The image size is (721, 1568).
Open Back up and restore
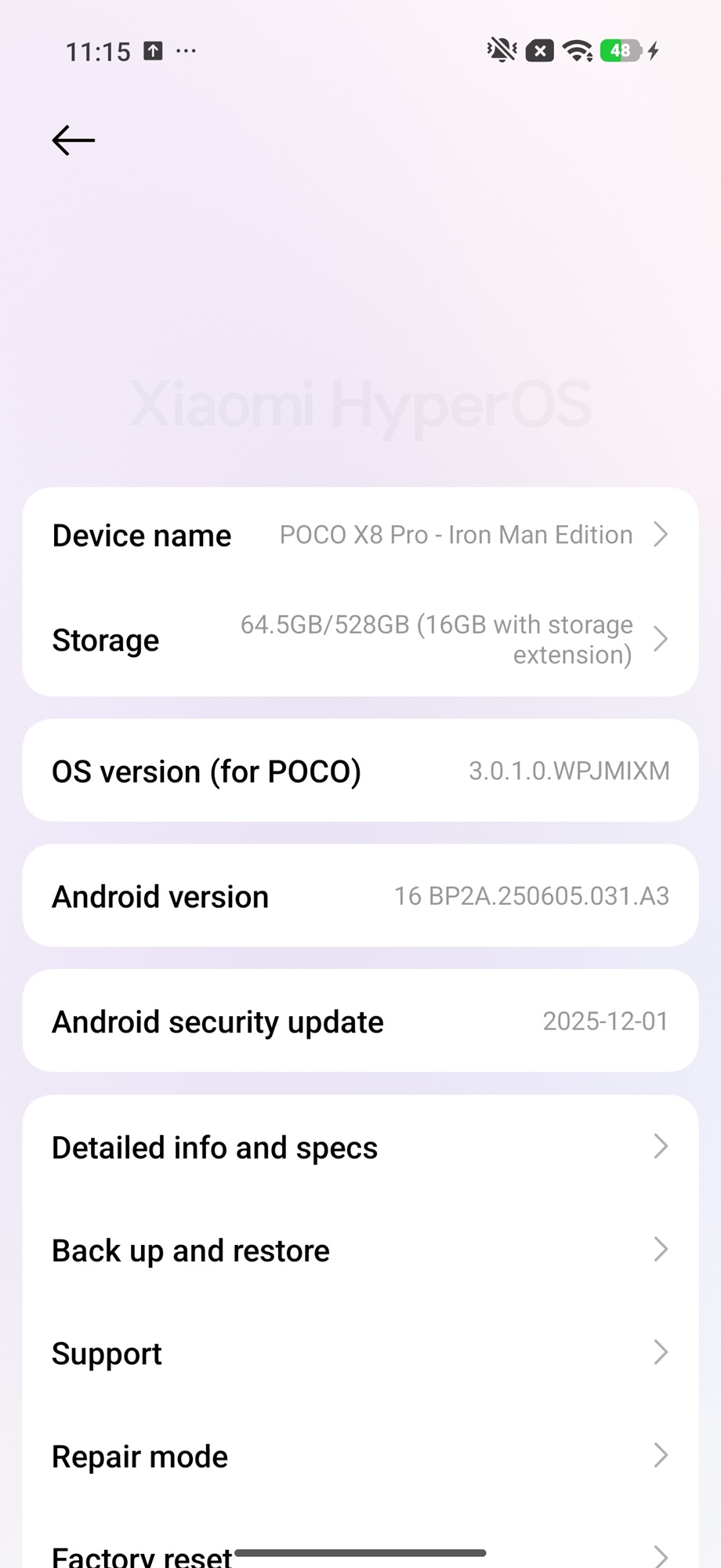point(360,1250)
